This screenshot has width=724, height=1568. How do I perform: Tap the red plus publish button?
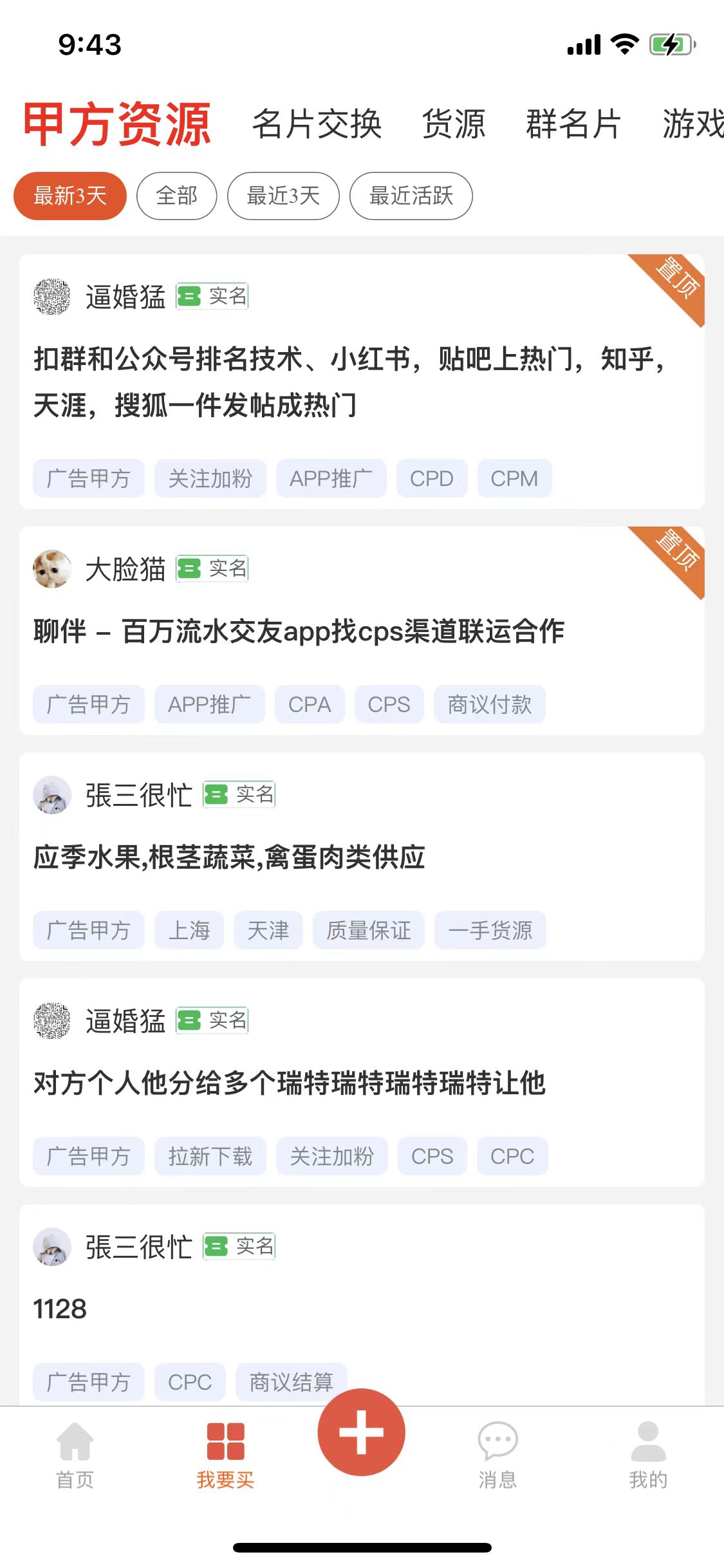click(x=361, y=1432)
